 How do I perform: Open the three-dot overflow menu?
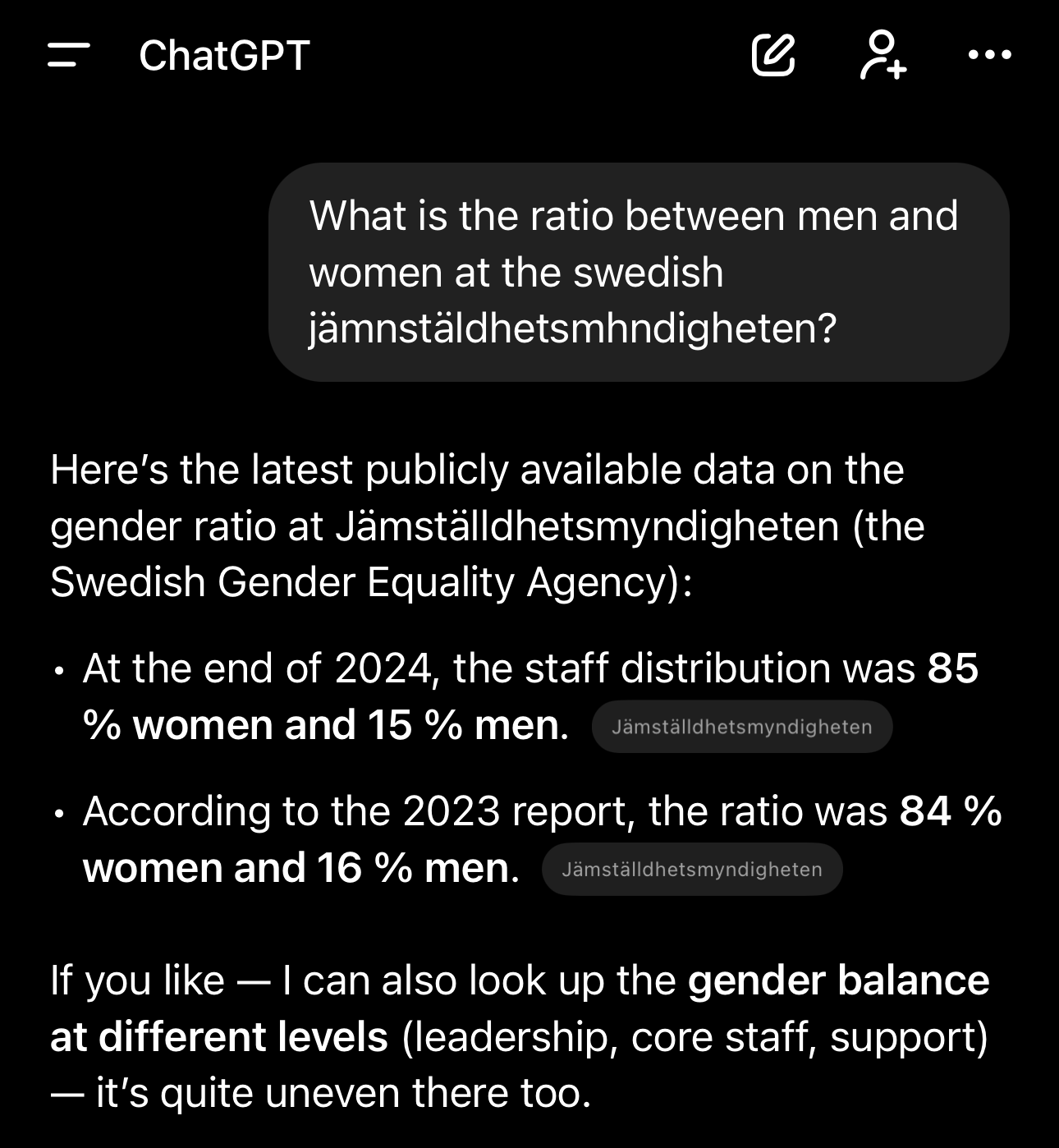click(x=989, y=56)
